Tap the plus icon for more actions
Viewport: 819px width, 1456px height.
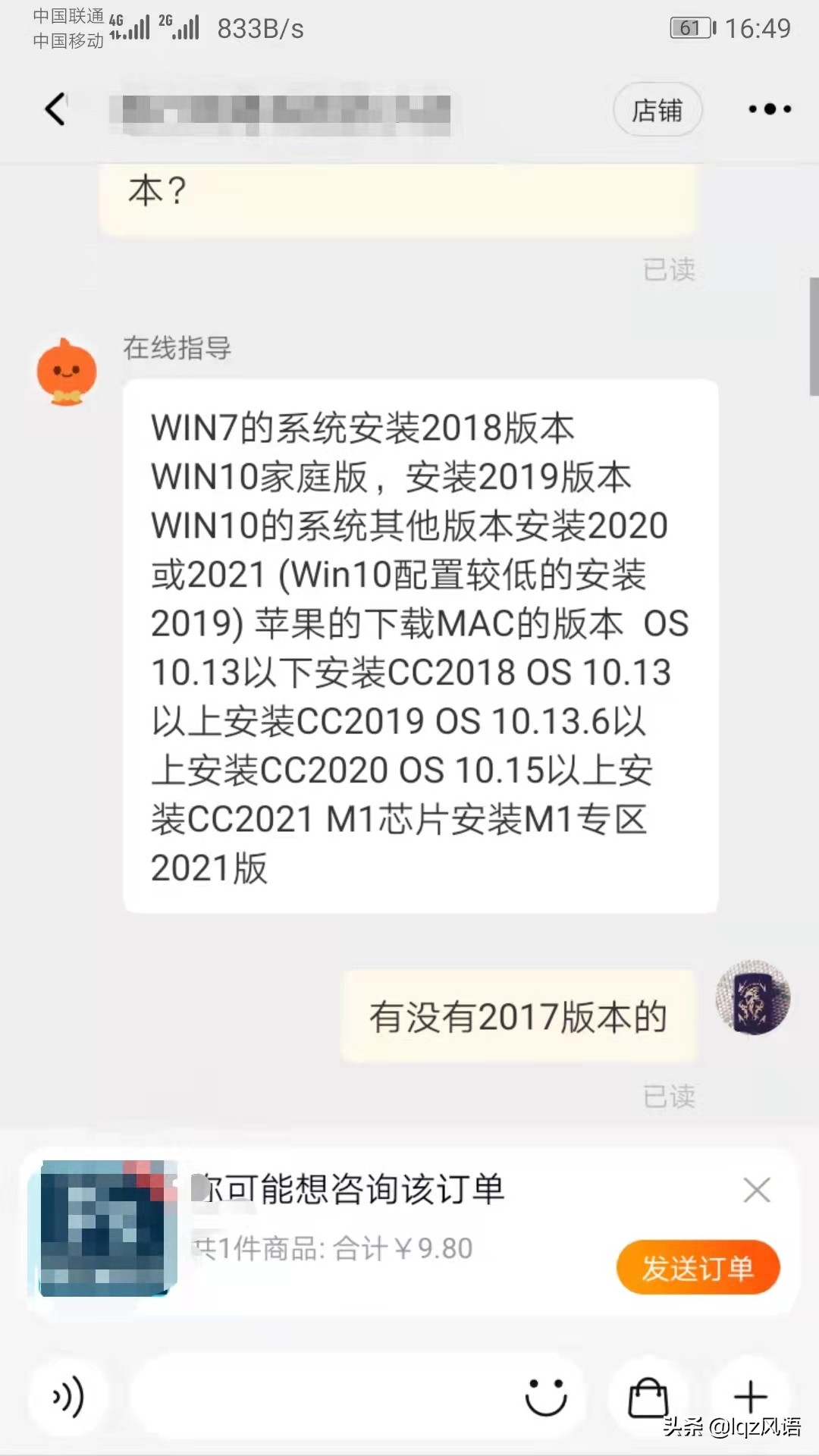click(x=749, y=1395)
